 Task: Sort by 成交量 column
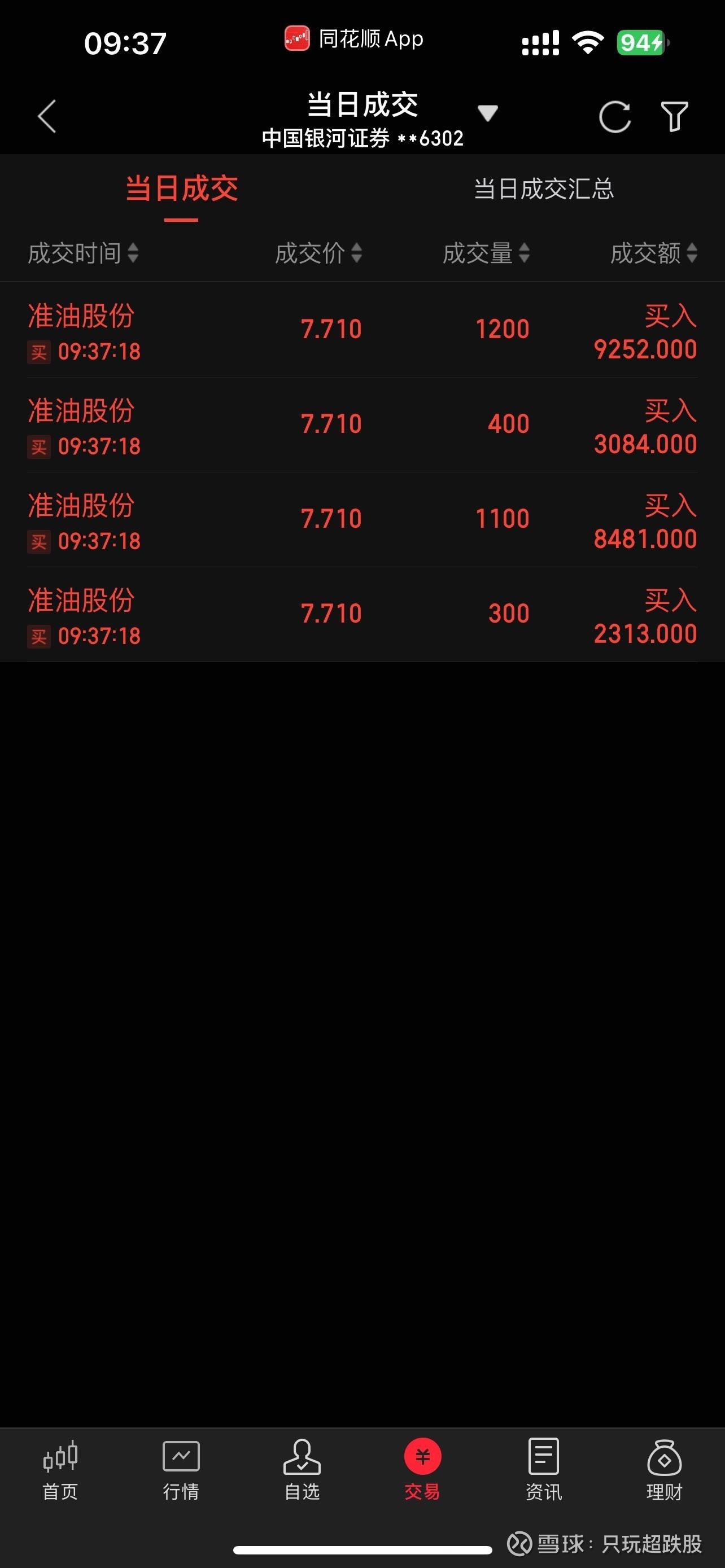click(x=486, y=253)
